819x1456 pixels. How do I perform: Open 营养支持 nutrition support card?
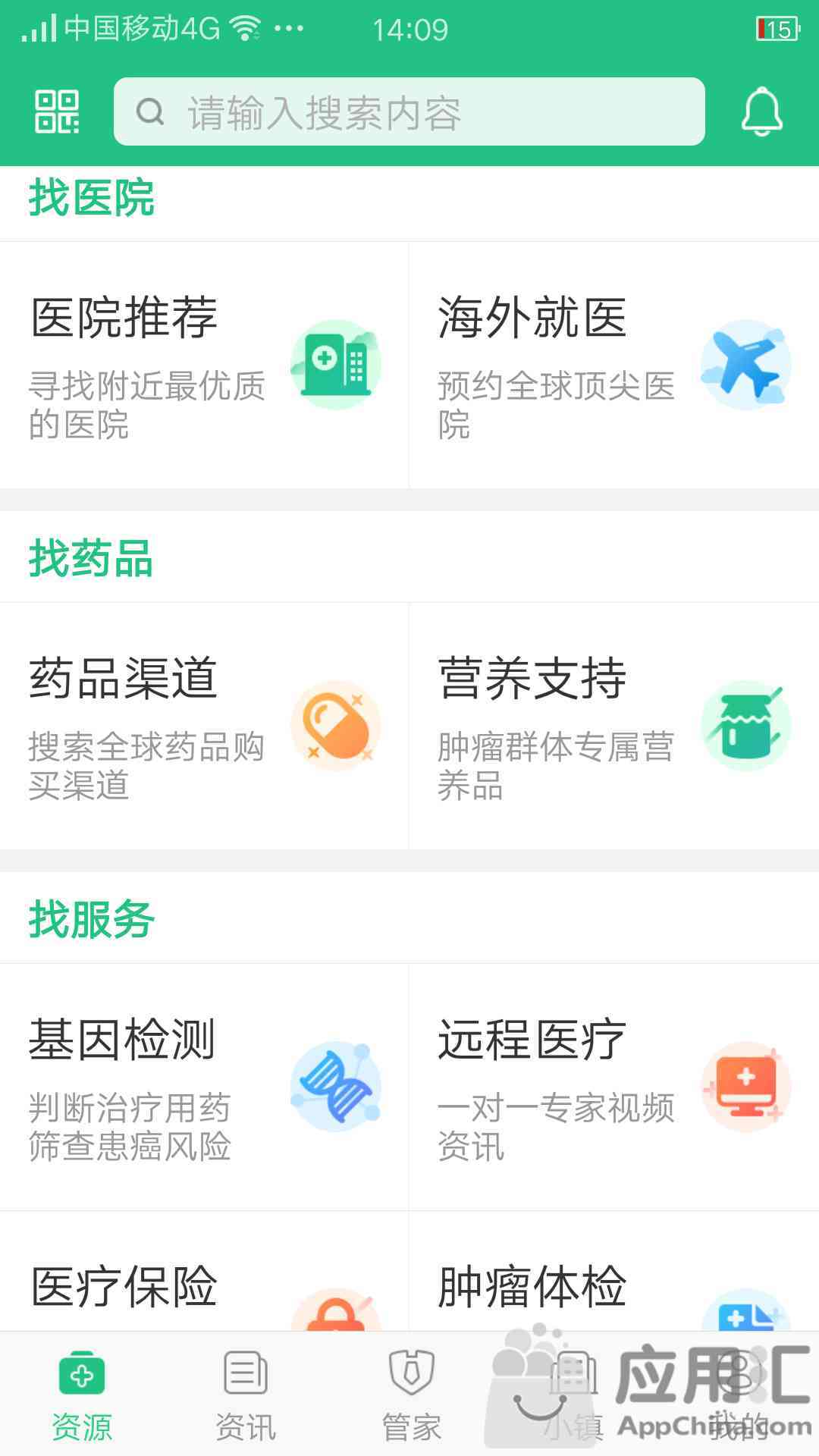coord(614,726)
